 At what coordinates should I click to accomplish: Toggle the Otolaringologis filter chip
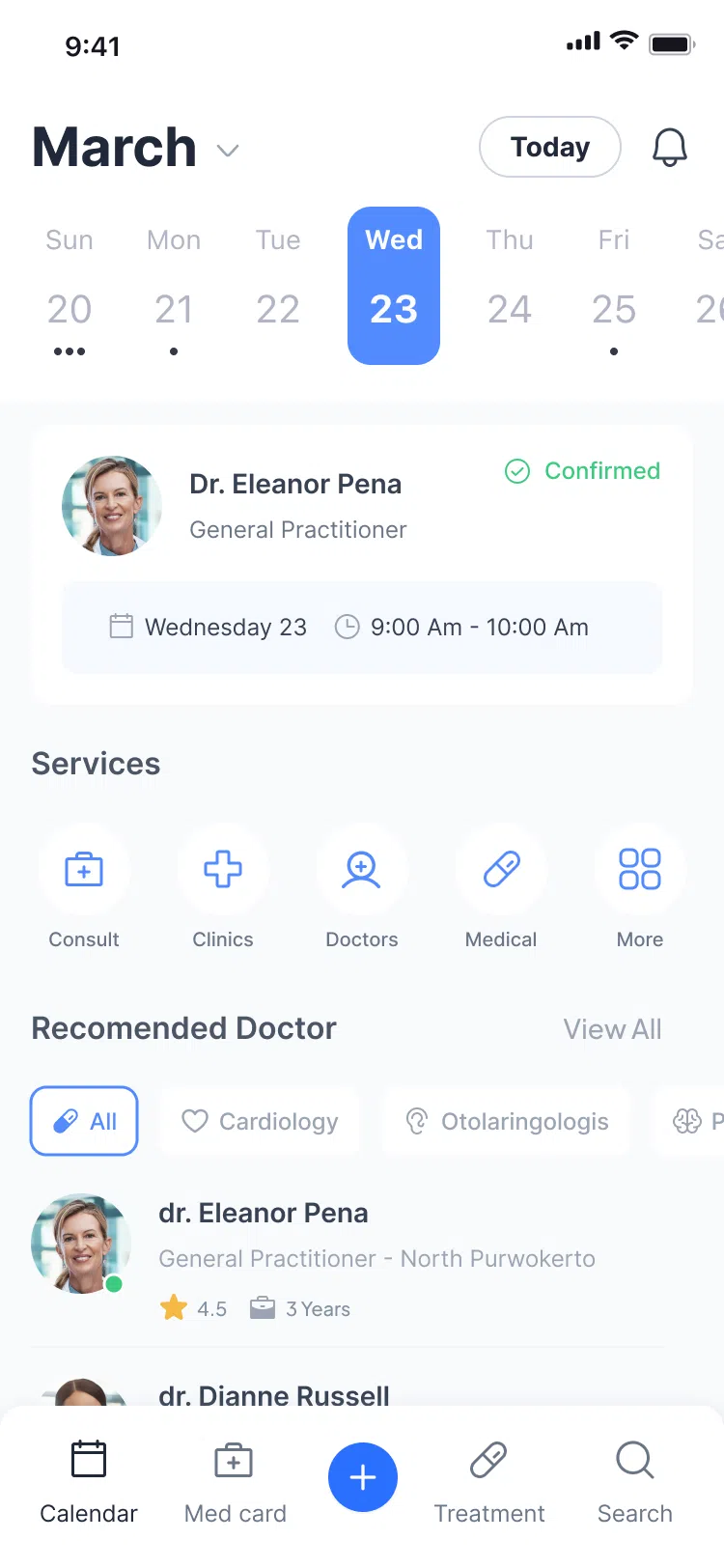tap(507, 1120)
